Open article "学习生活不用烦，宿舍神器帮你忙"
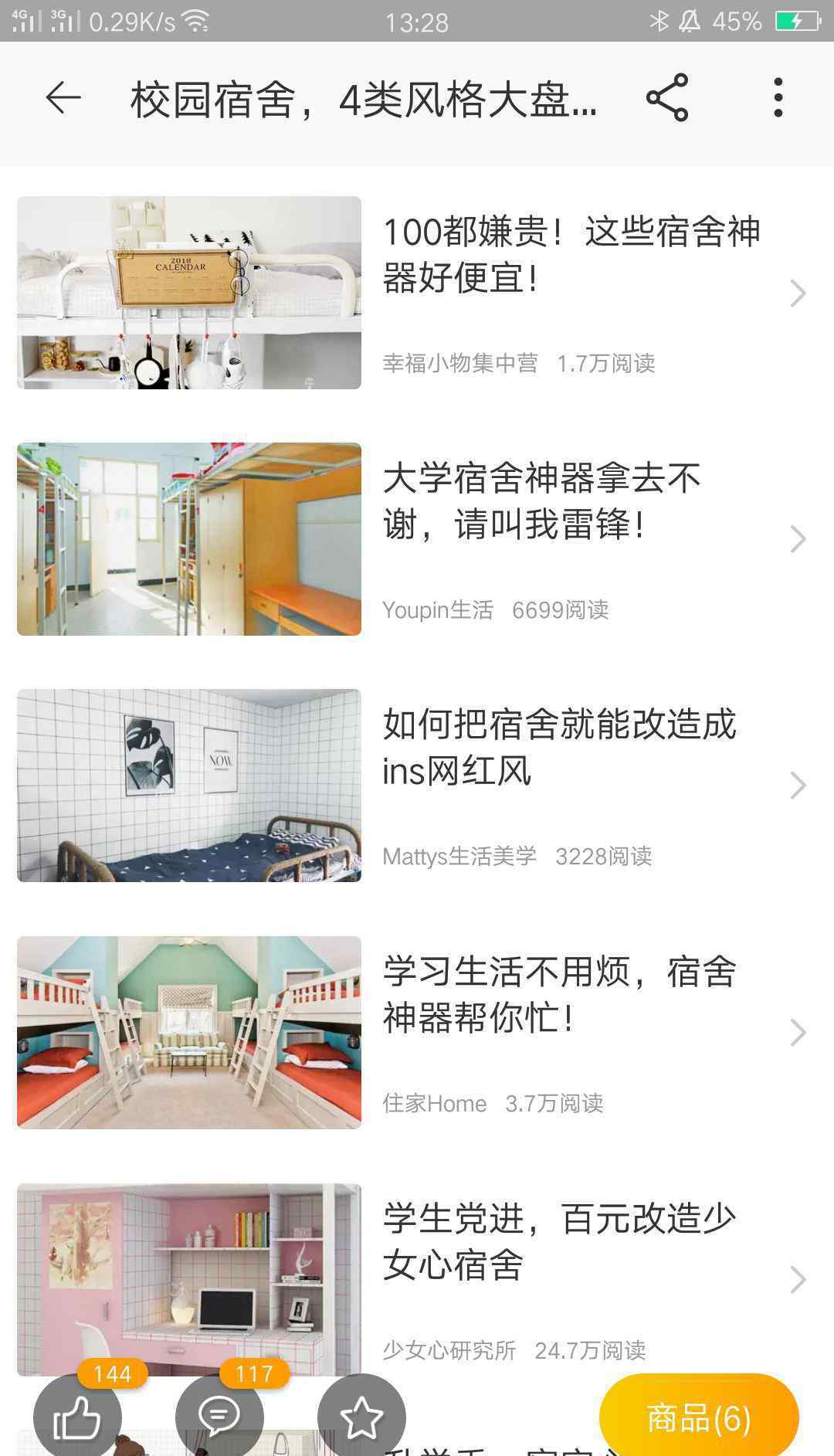This screenshot has width=834, height=1456. tap(417, 1033)
